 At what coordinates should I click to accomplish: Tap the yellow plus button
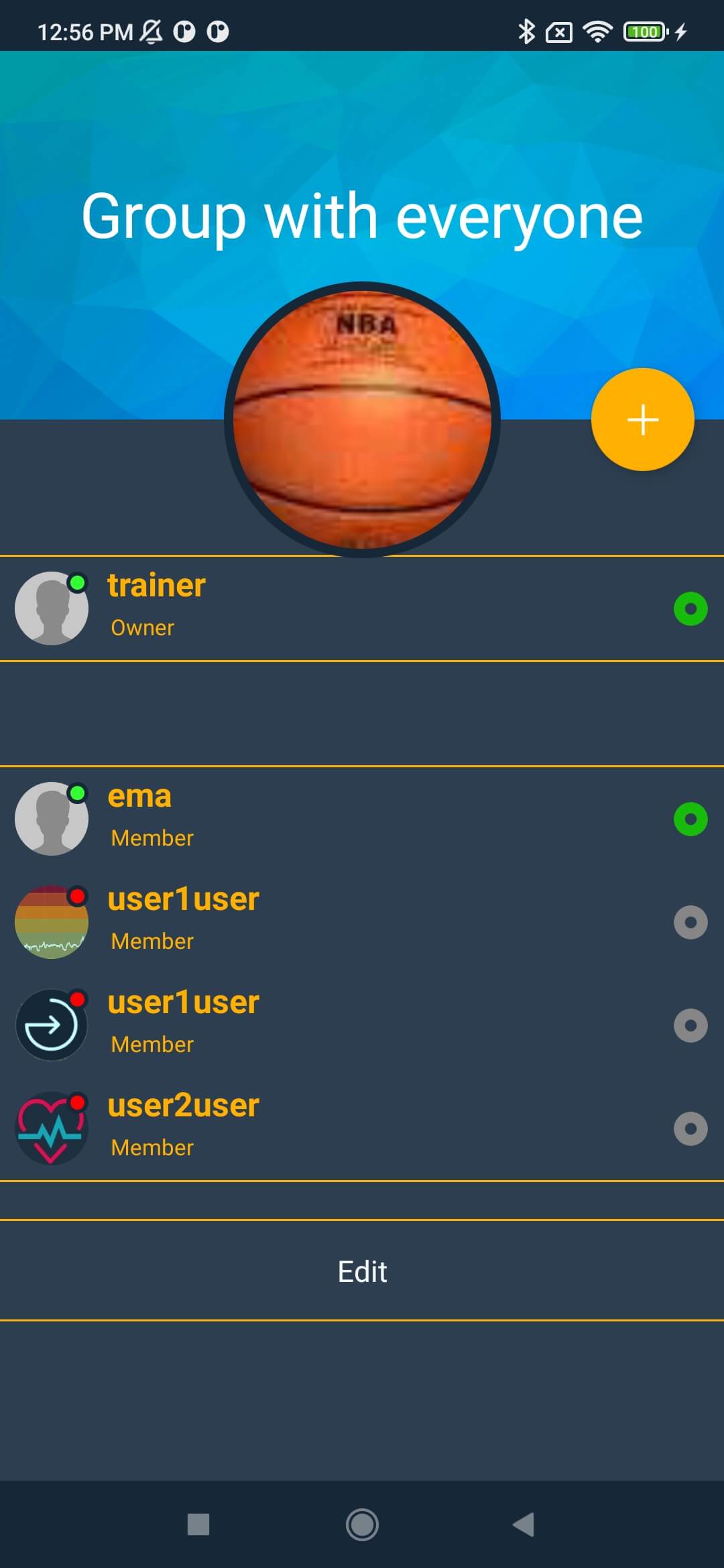pyautogui.click(x=642, y=419)
